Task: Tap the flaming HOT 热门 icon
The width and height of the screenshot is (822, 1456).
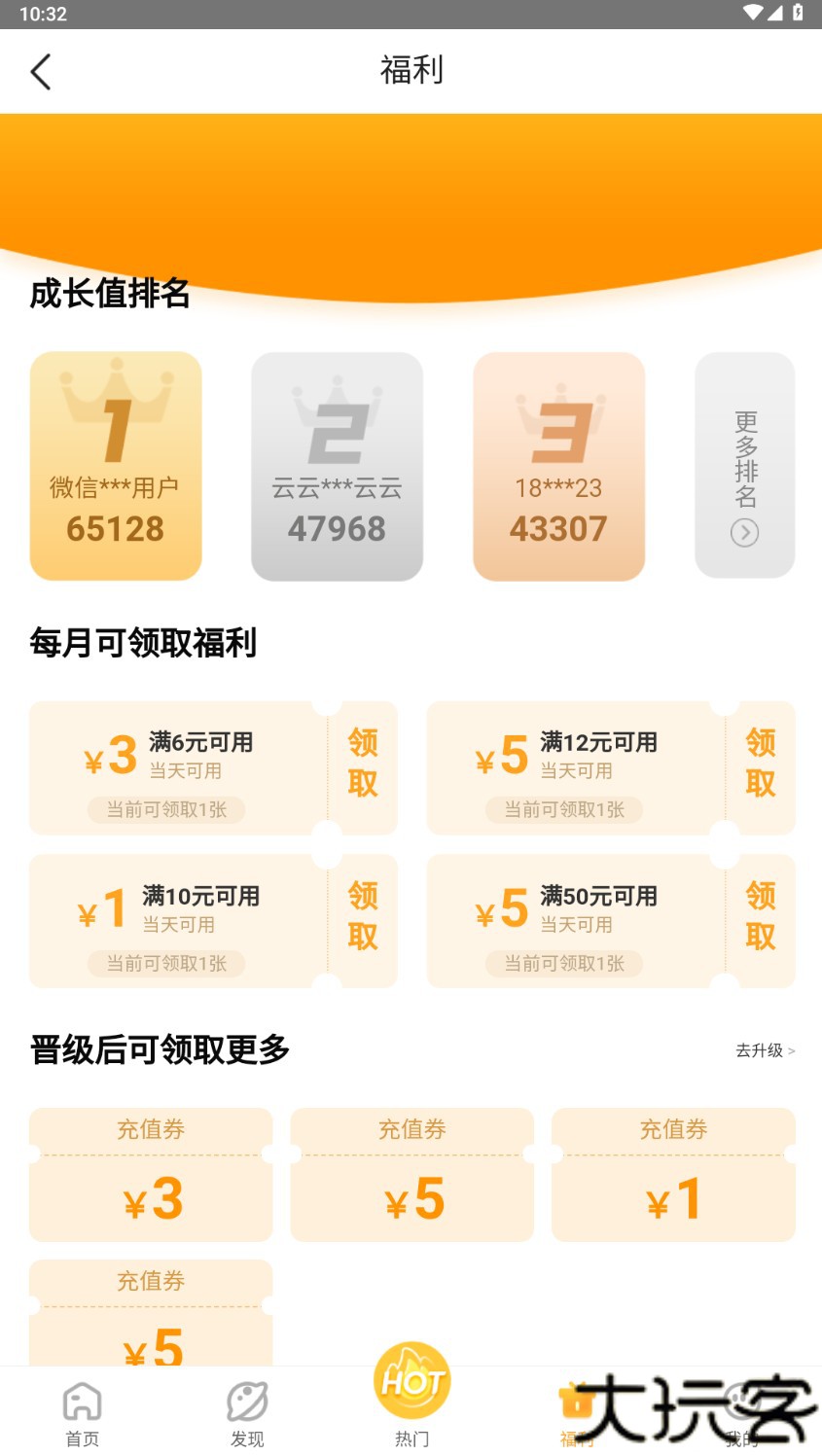Action: click(411, 1381)
